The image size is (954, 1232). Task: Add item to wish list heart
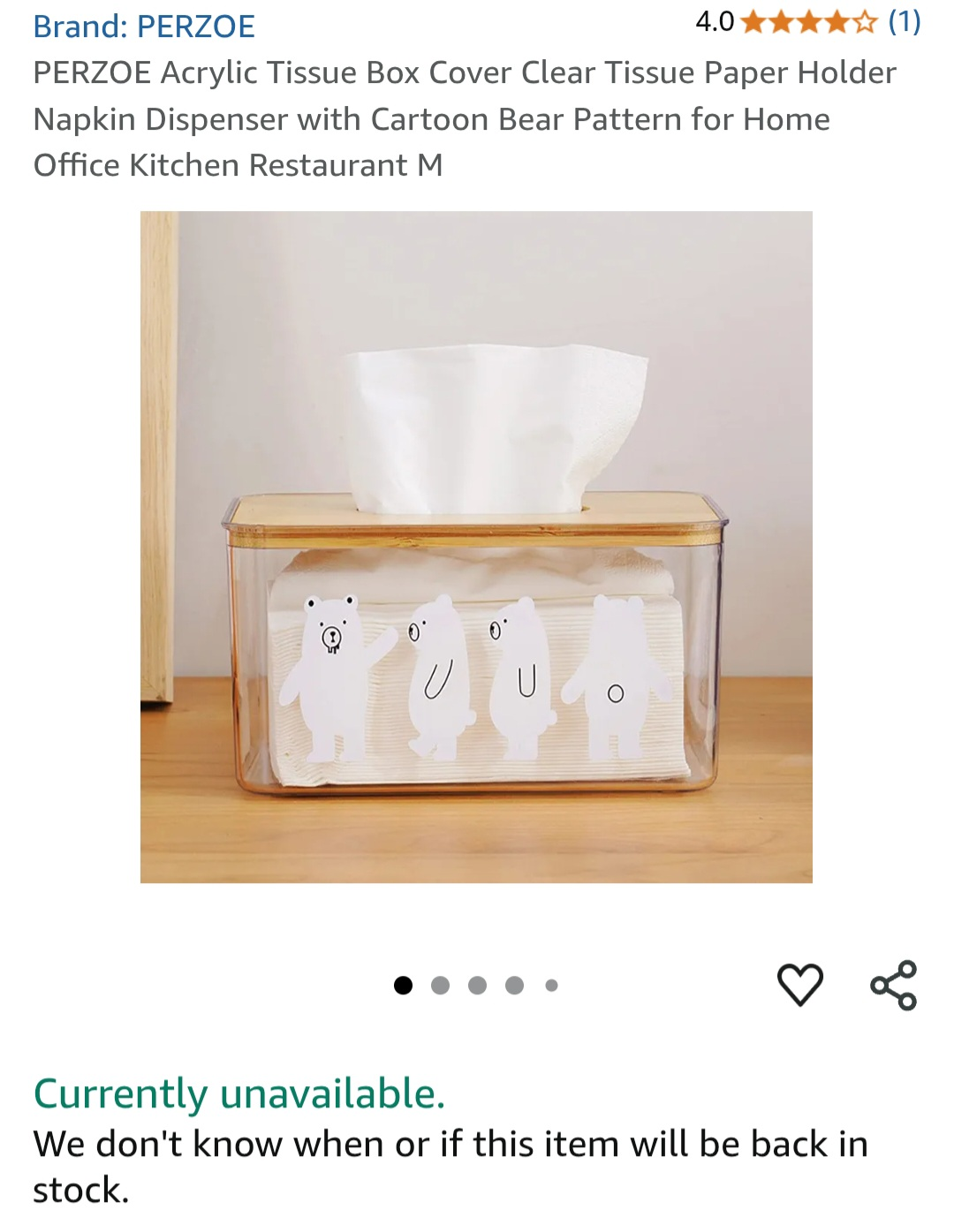[x=799, y=985]
